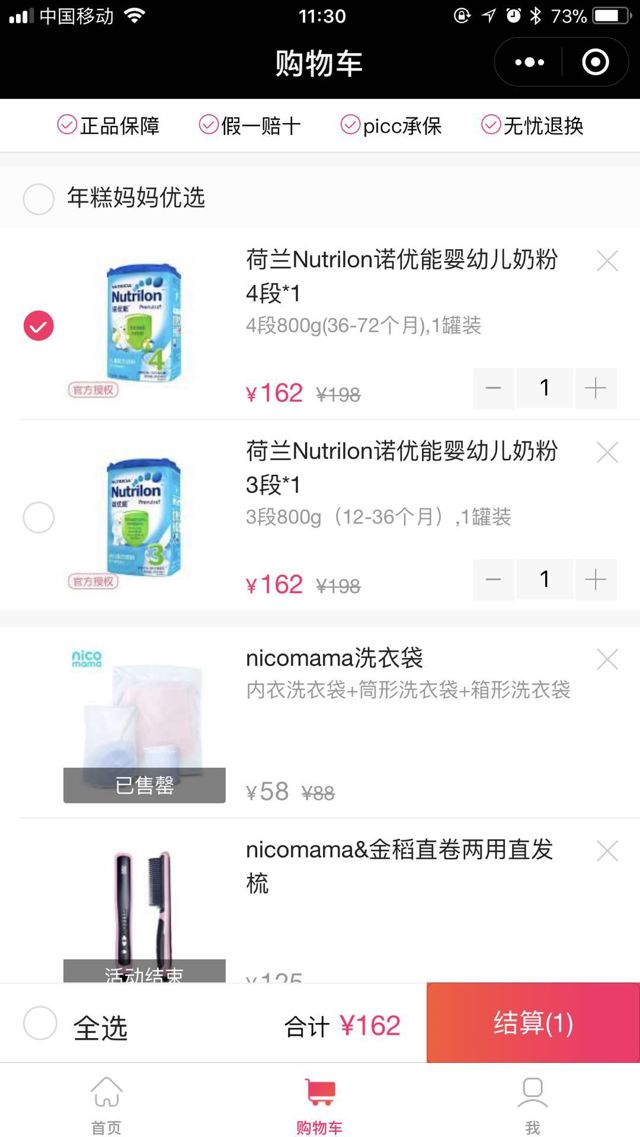Delete the sold-out nicomama洗衣袋 item

point(607,660)
